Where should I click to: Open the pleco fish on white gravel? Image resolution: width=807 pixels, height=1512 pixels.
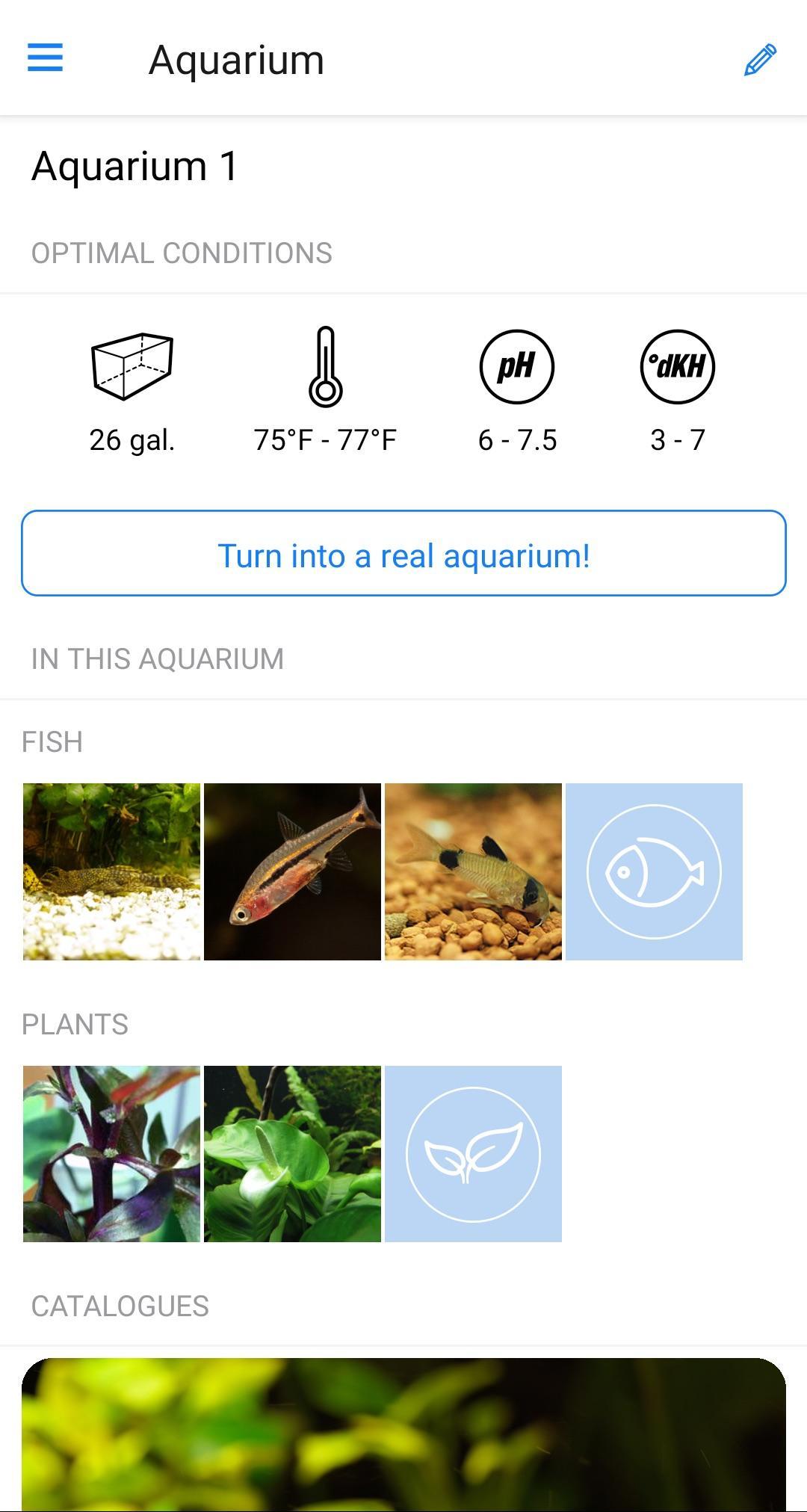[x=111, y=871]
